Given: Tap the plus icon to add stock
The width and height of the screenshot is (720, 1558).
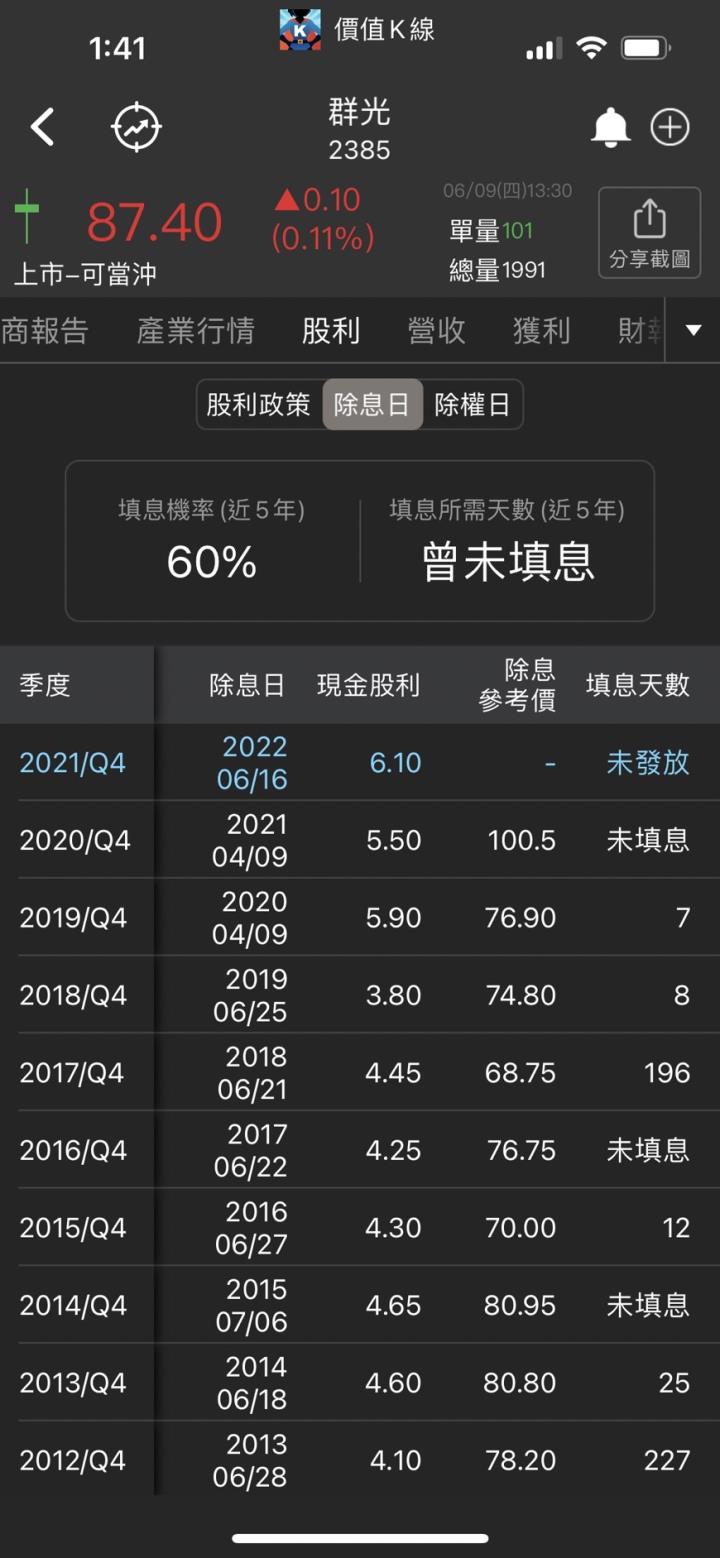Looking at the screenshot, I should tap(670, 127).
